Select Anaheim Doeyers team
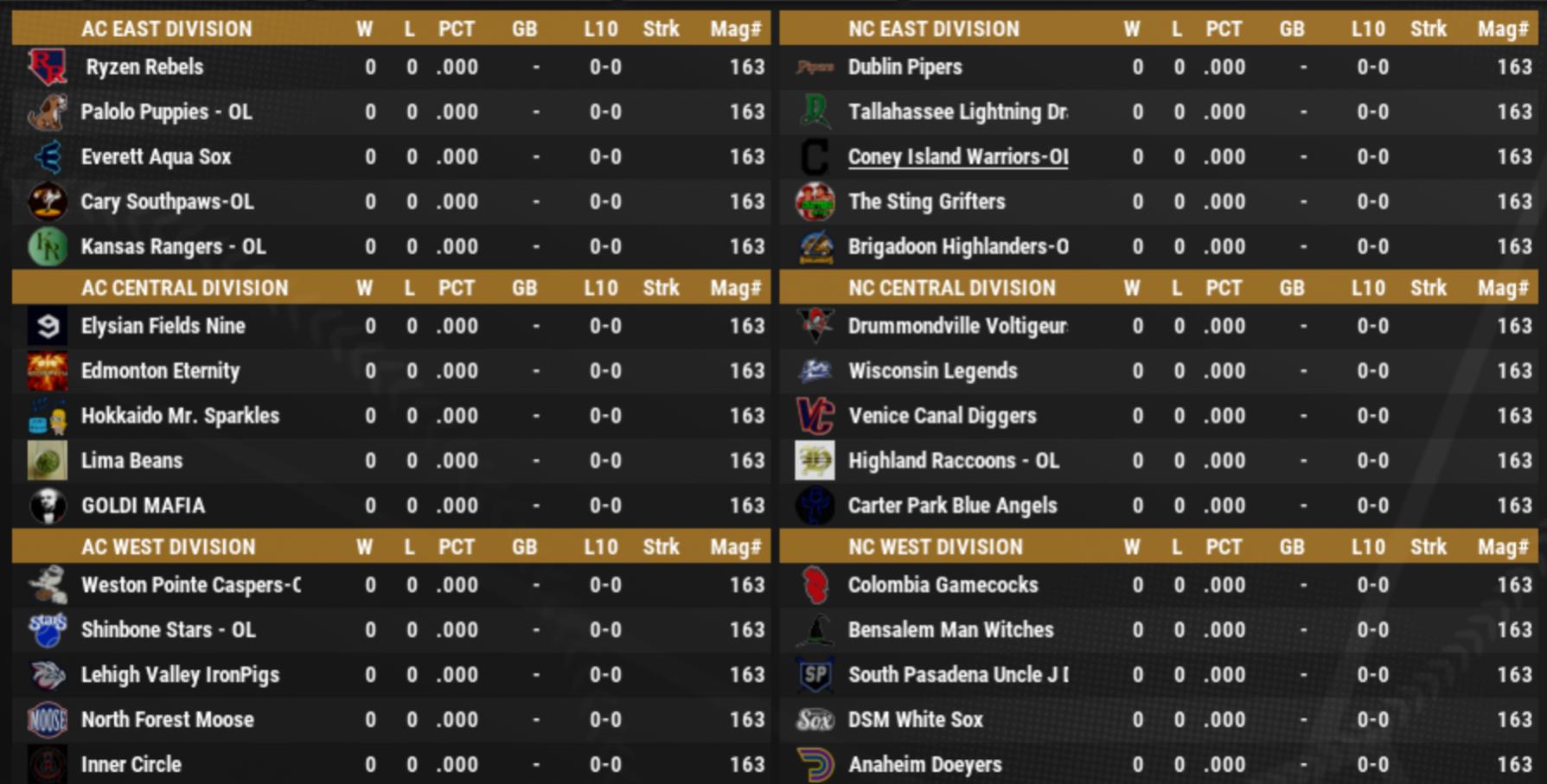The image size is (1547, 784). click(x=924, y=765)
